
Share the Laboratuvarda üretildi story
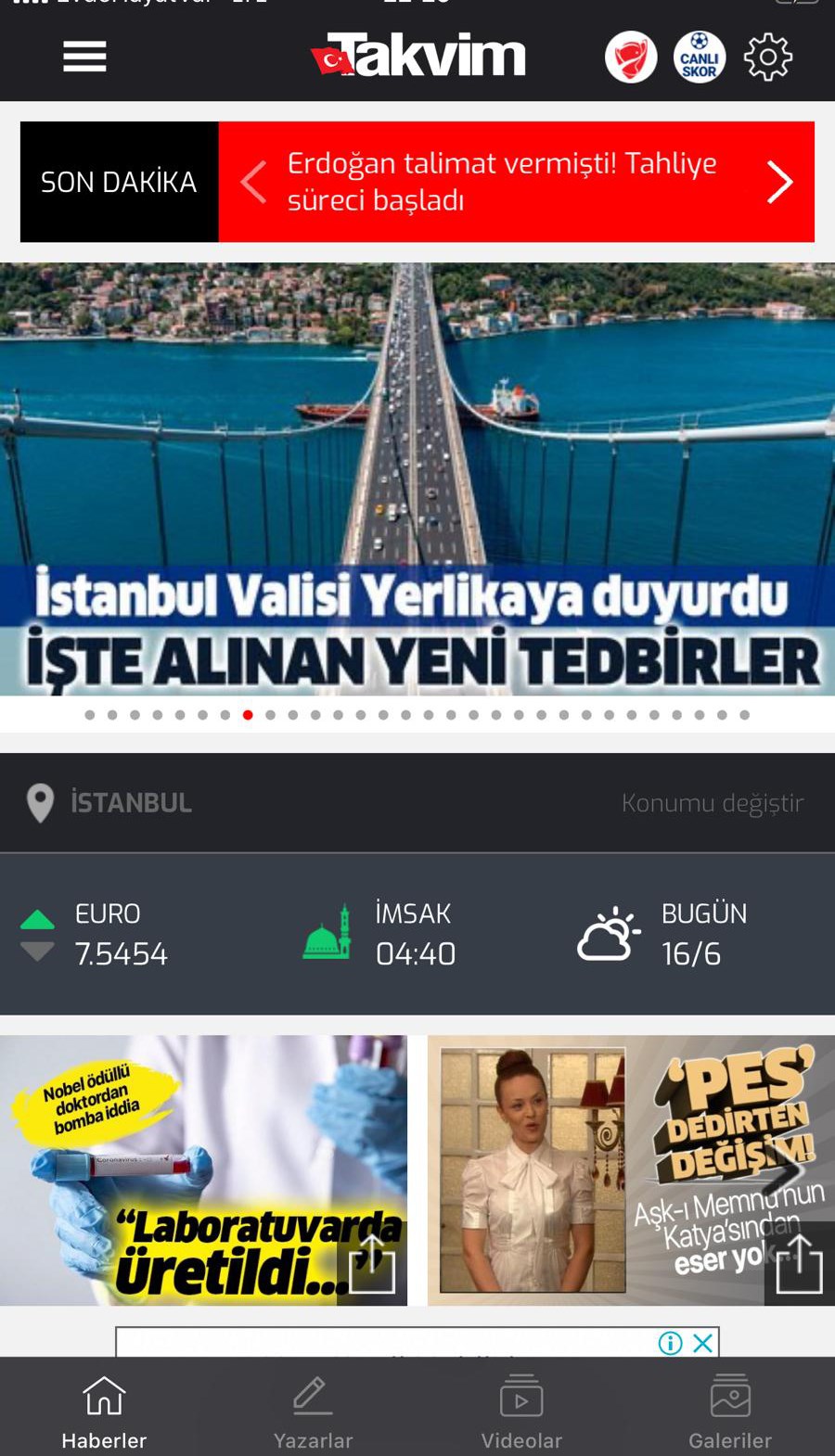coord(372,1264)
